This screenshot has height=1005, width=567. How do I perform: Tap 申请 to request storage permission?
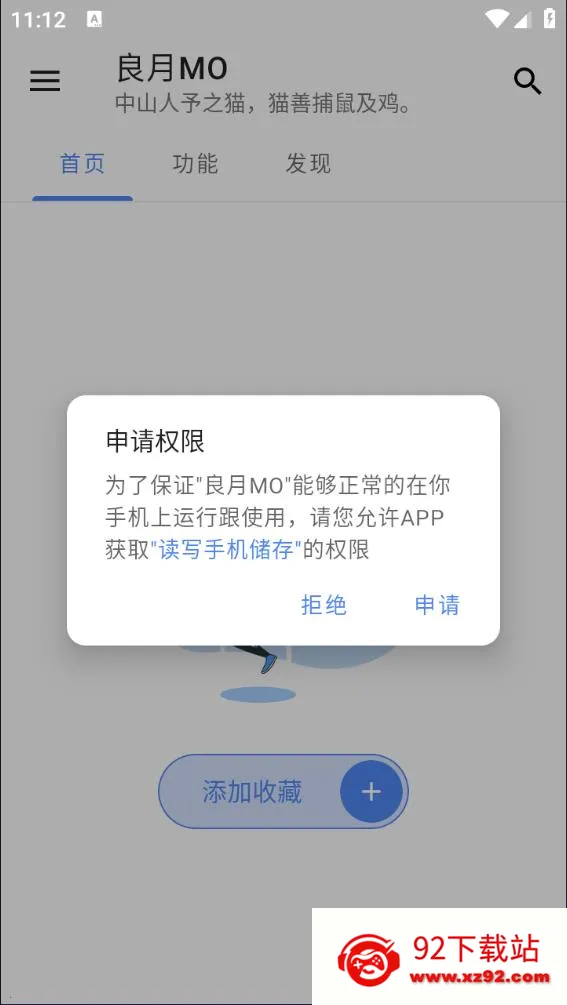tap(438, 604)
